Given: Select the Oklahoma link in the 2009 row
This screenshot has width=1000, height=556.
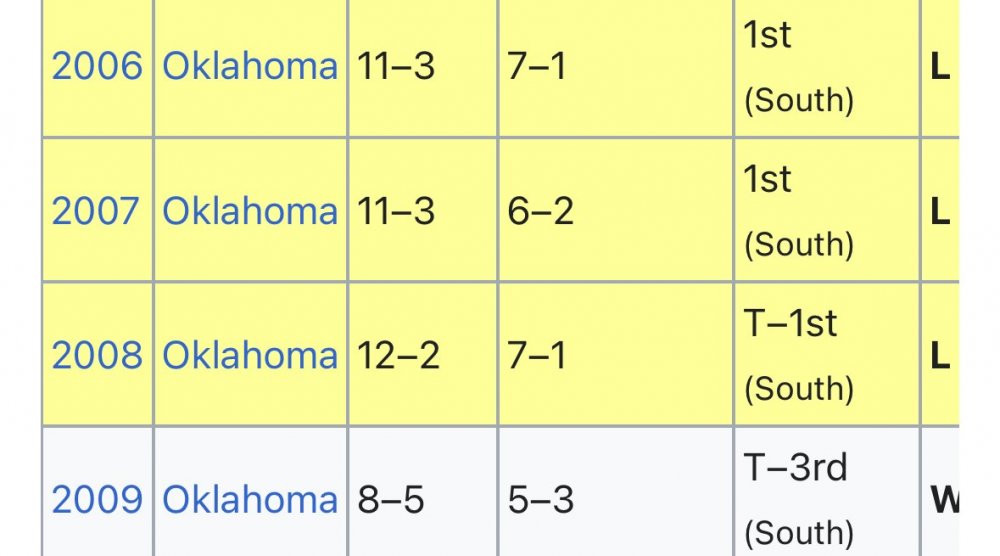Looking at the screenshot, I should coord(250,500).
